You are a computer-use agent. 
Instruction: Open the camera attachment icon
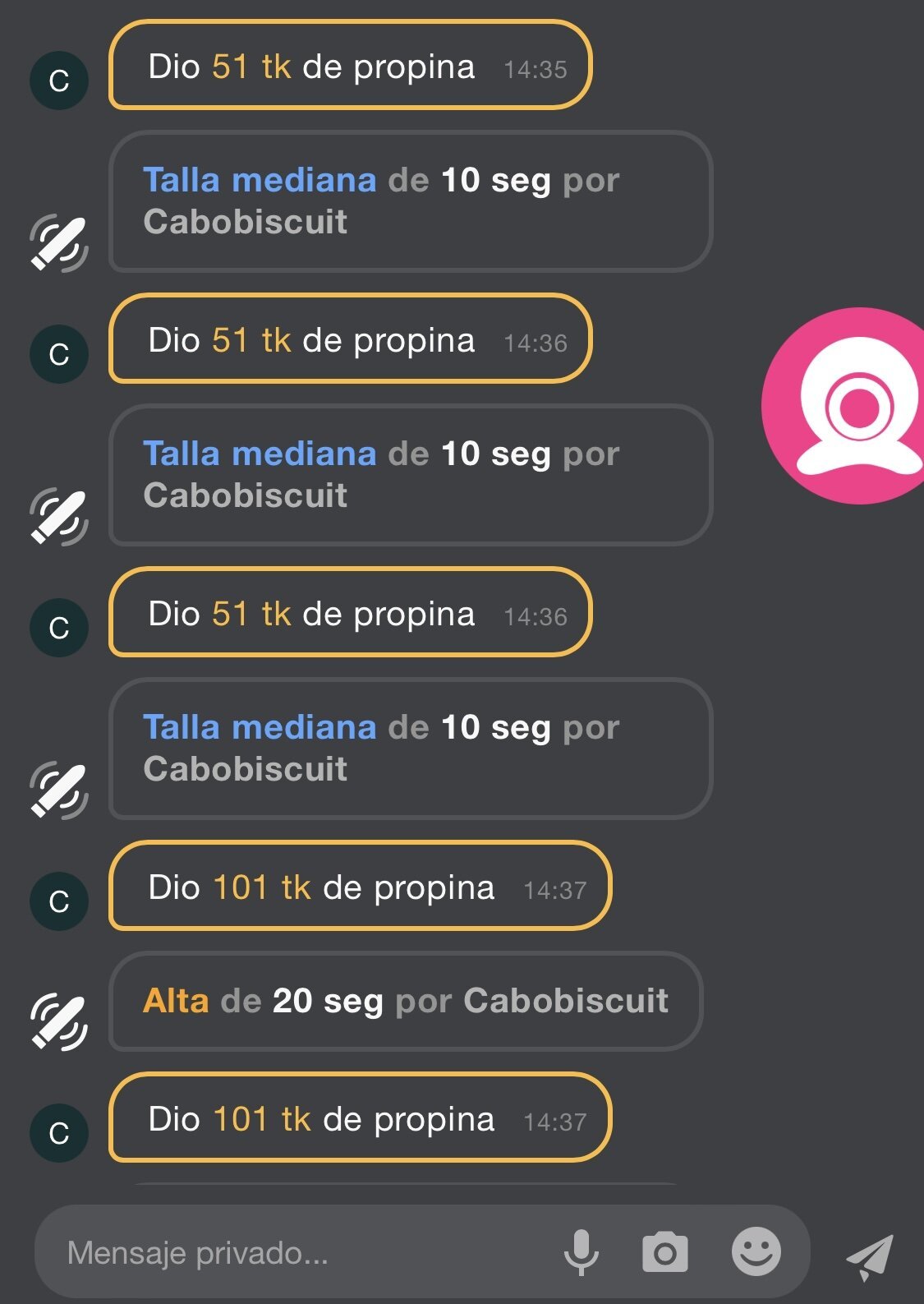(664, 1252)
